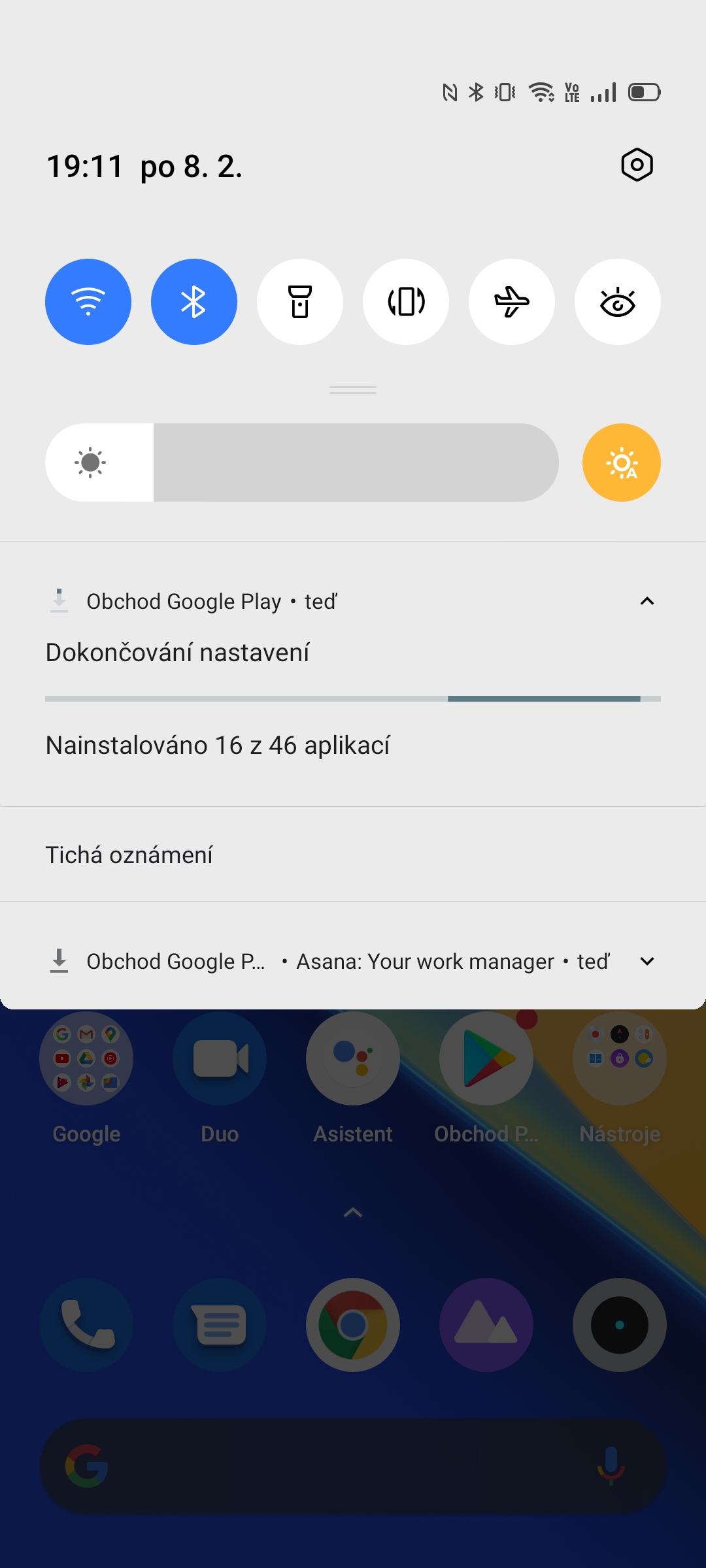The width and height of the screenshot is (706, 1568).
Task: Expand the Asana: Your work manager notification
Action: coord(647,961)
